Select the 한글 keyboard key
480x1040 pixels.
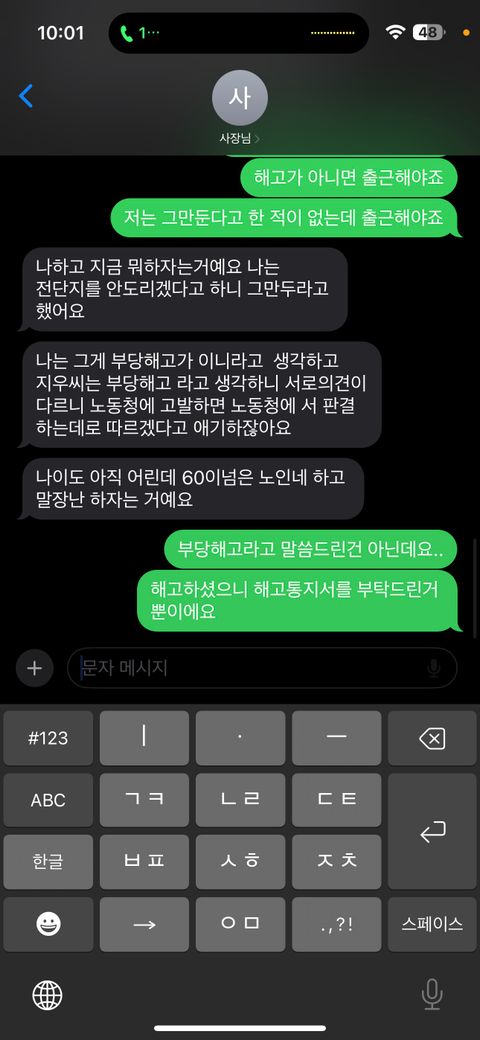48,862
